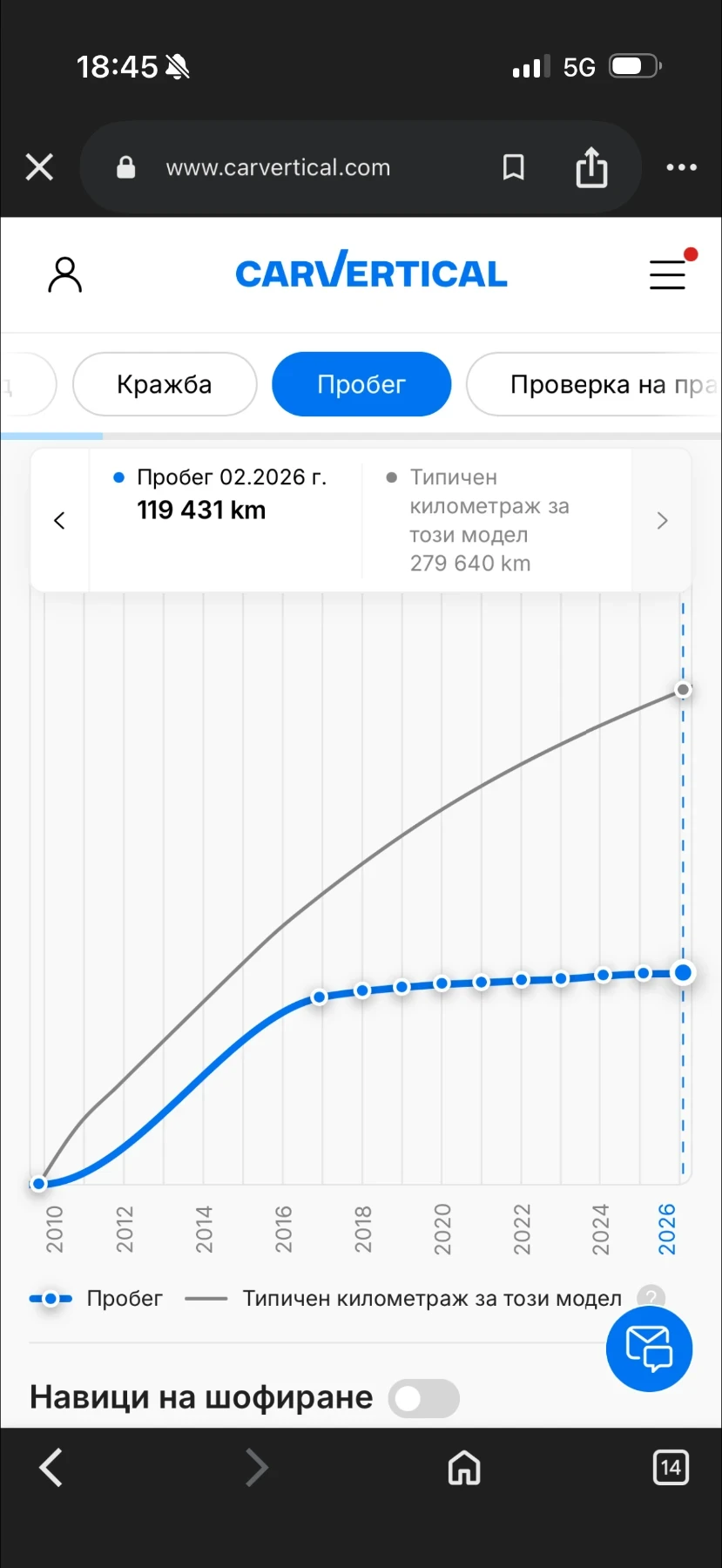Go back in the browser

[x=51, y=1468]
